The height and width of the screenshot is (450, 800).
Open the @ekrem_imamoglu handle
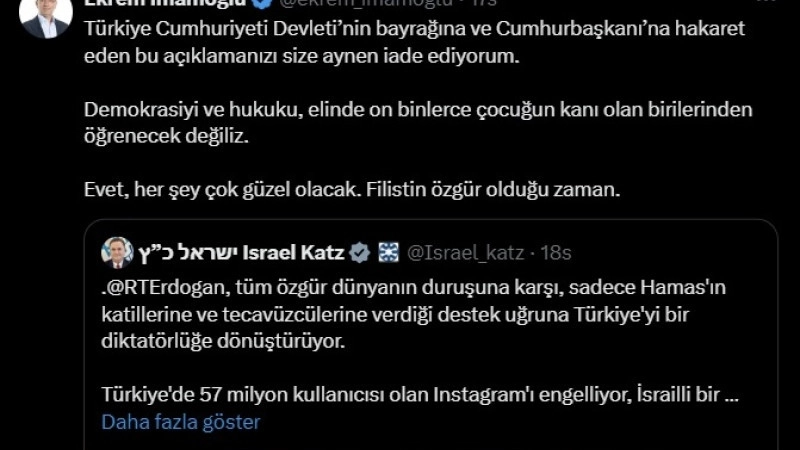[x=340, y=4]
